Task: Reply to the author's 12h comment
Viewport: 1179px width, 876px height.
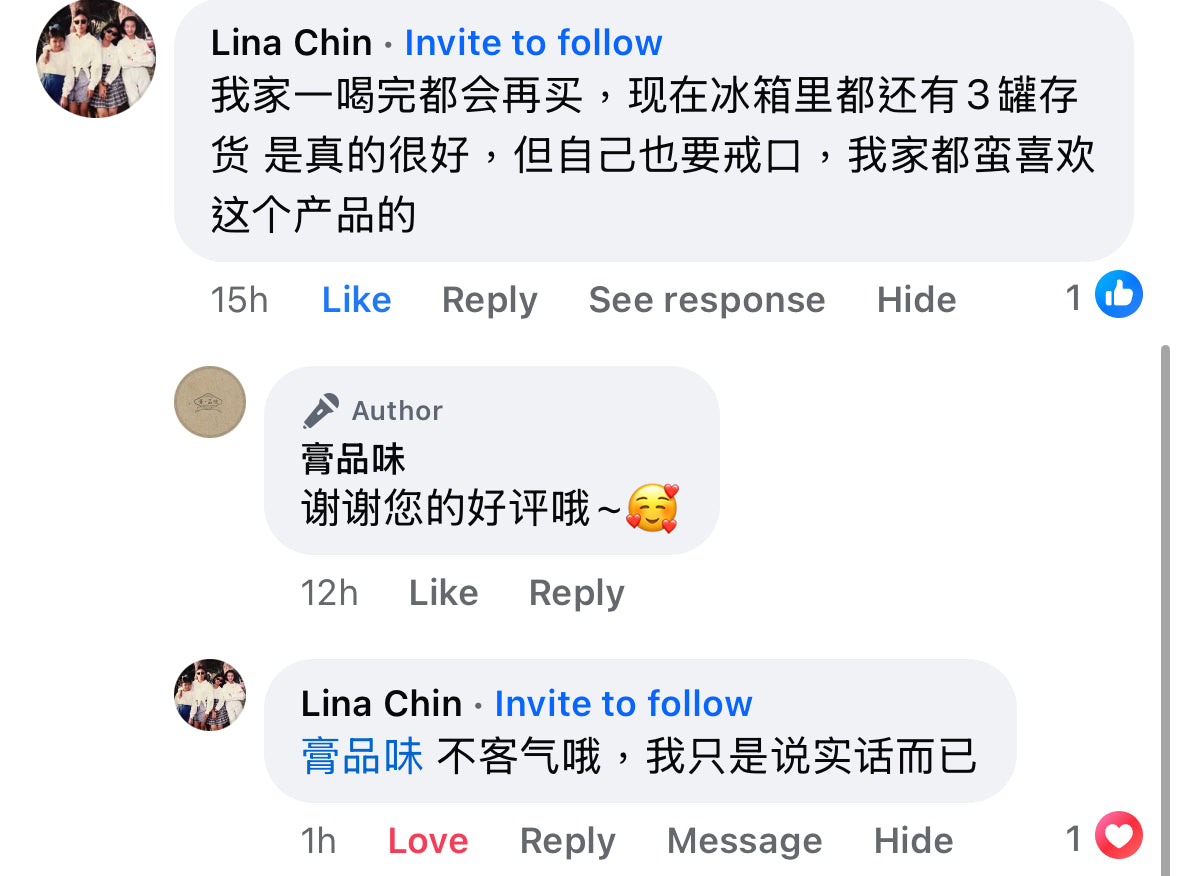Action: click(576, 593)
